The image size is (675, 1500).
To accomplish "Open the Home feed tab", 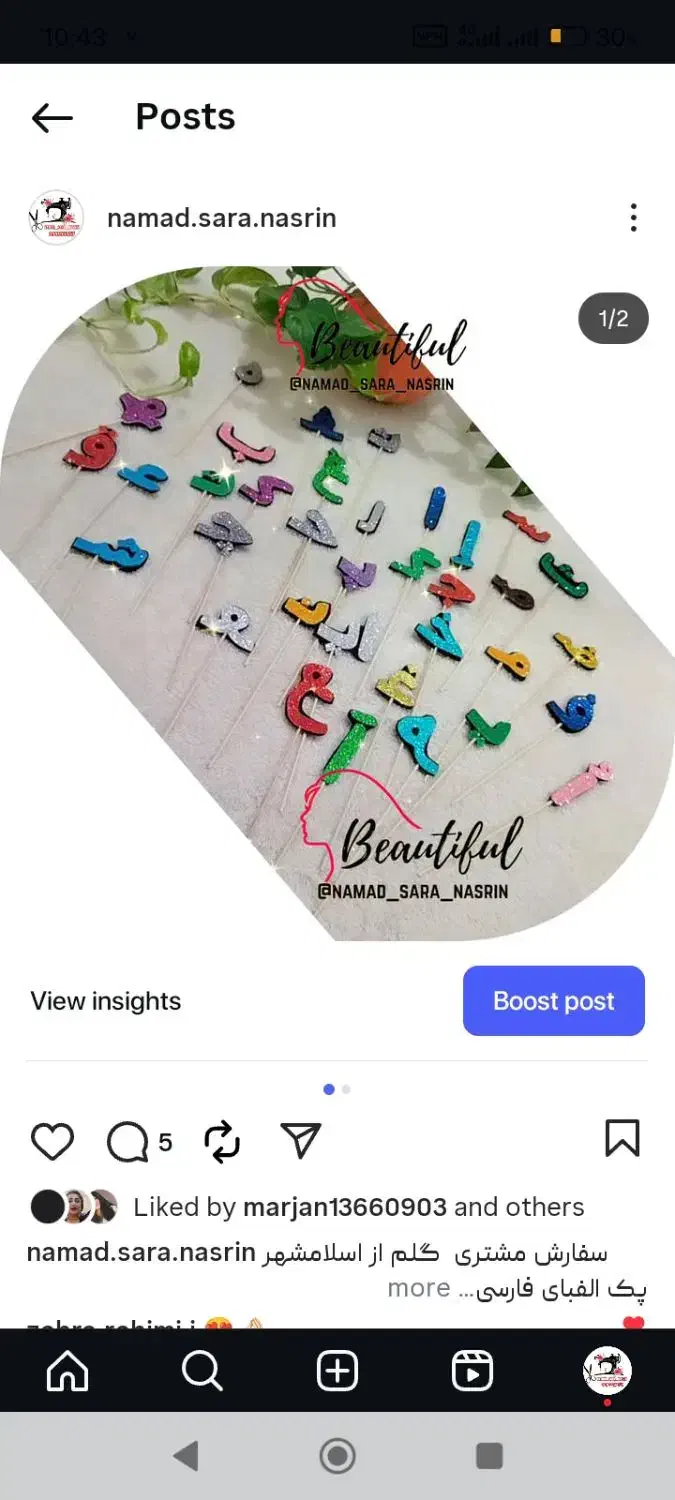I will coord(68,1372).
